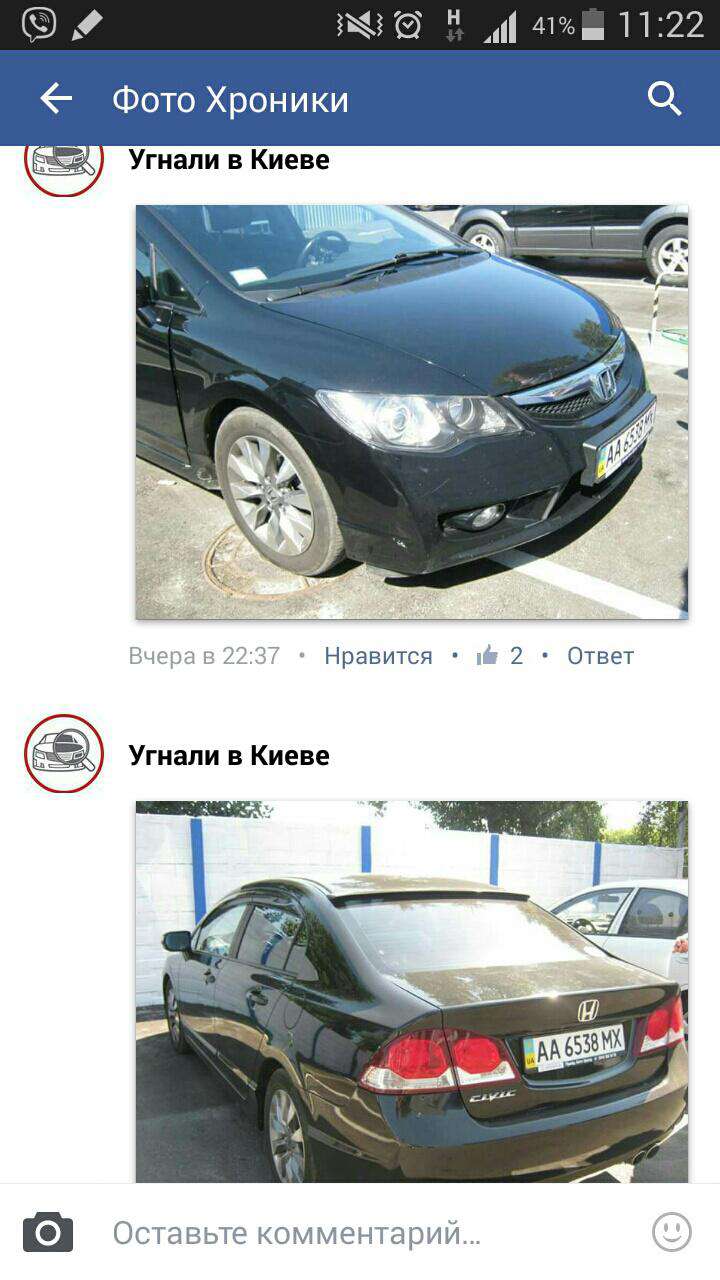Viewport: 720px width, 1280px height.
Task: Go back using the arrow in header
Action: tap(56, 98)
